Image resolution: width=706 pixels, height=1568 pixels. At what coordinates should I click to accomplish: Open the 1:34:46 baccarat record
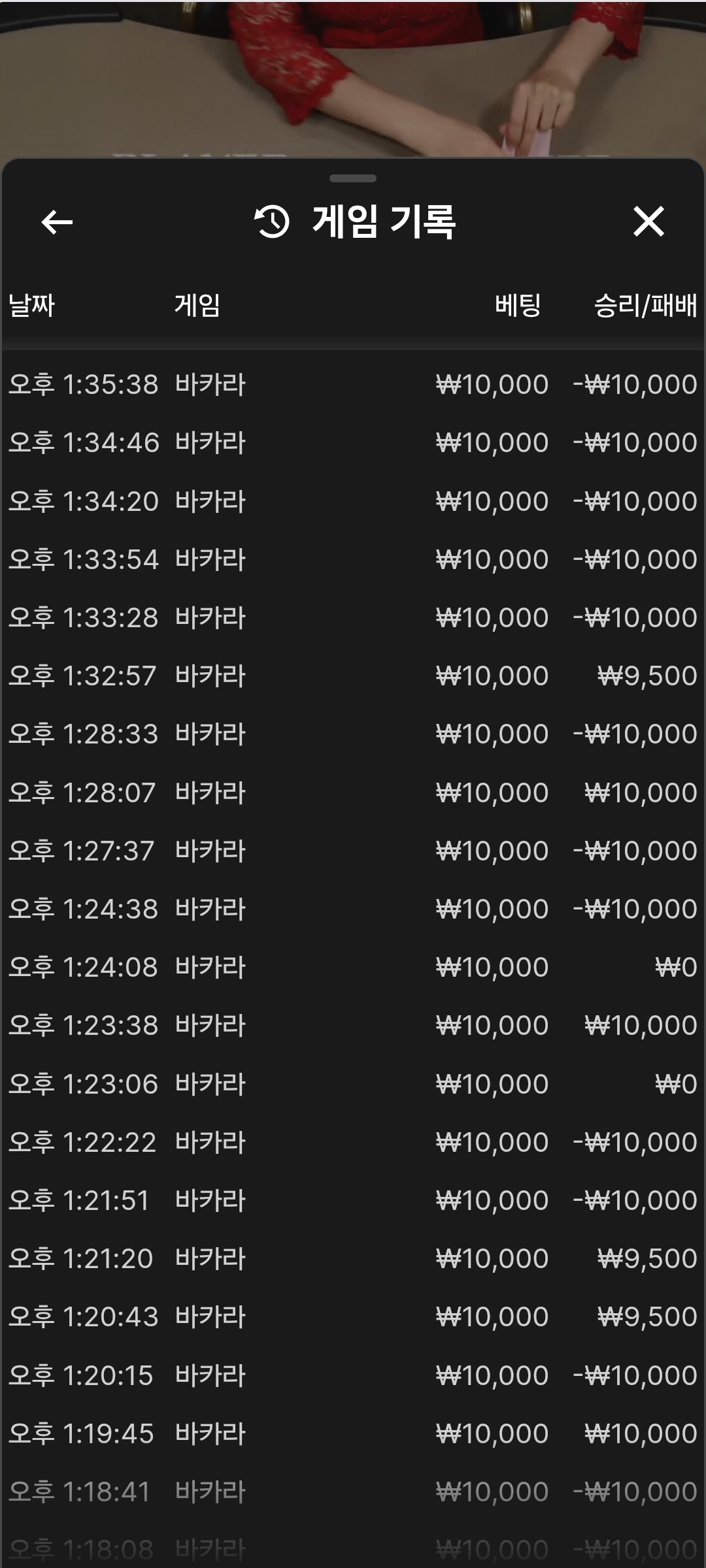(x=353, y=442)
